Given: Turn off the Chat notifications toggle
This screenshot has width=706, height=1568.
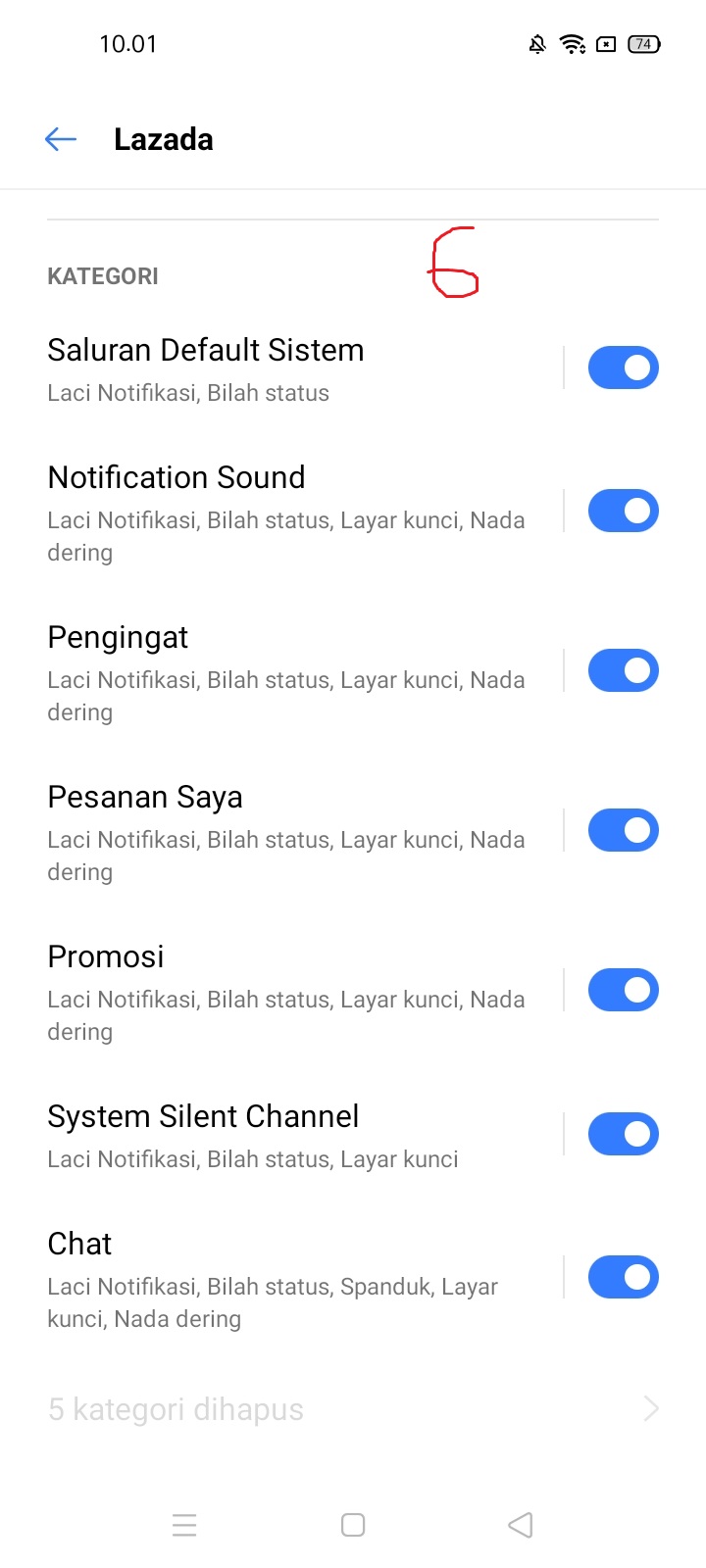Looking at the screenshot, I should click(x=623, y=1277).
